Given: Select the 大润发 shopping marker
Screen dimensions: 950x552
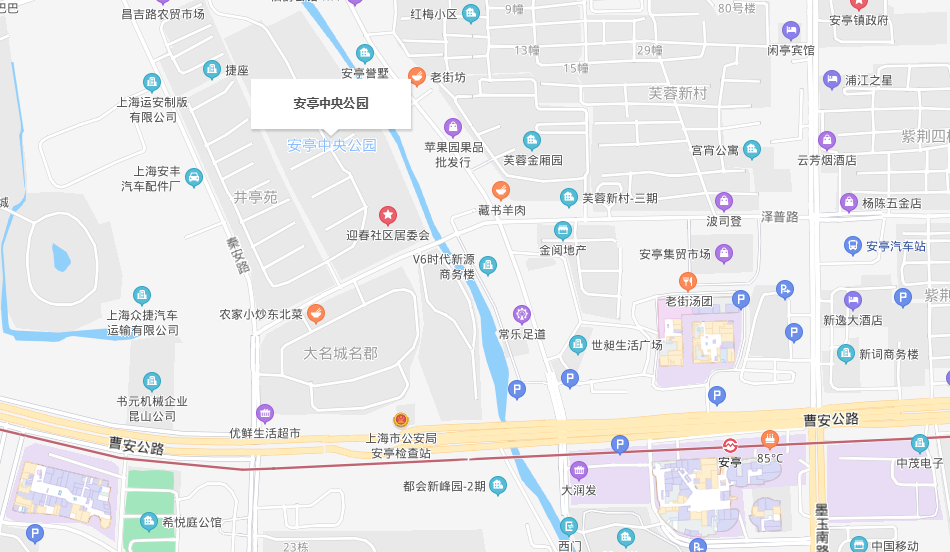Looking at the screenshot, I should (579, 471).
